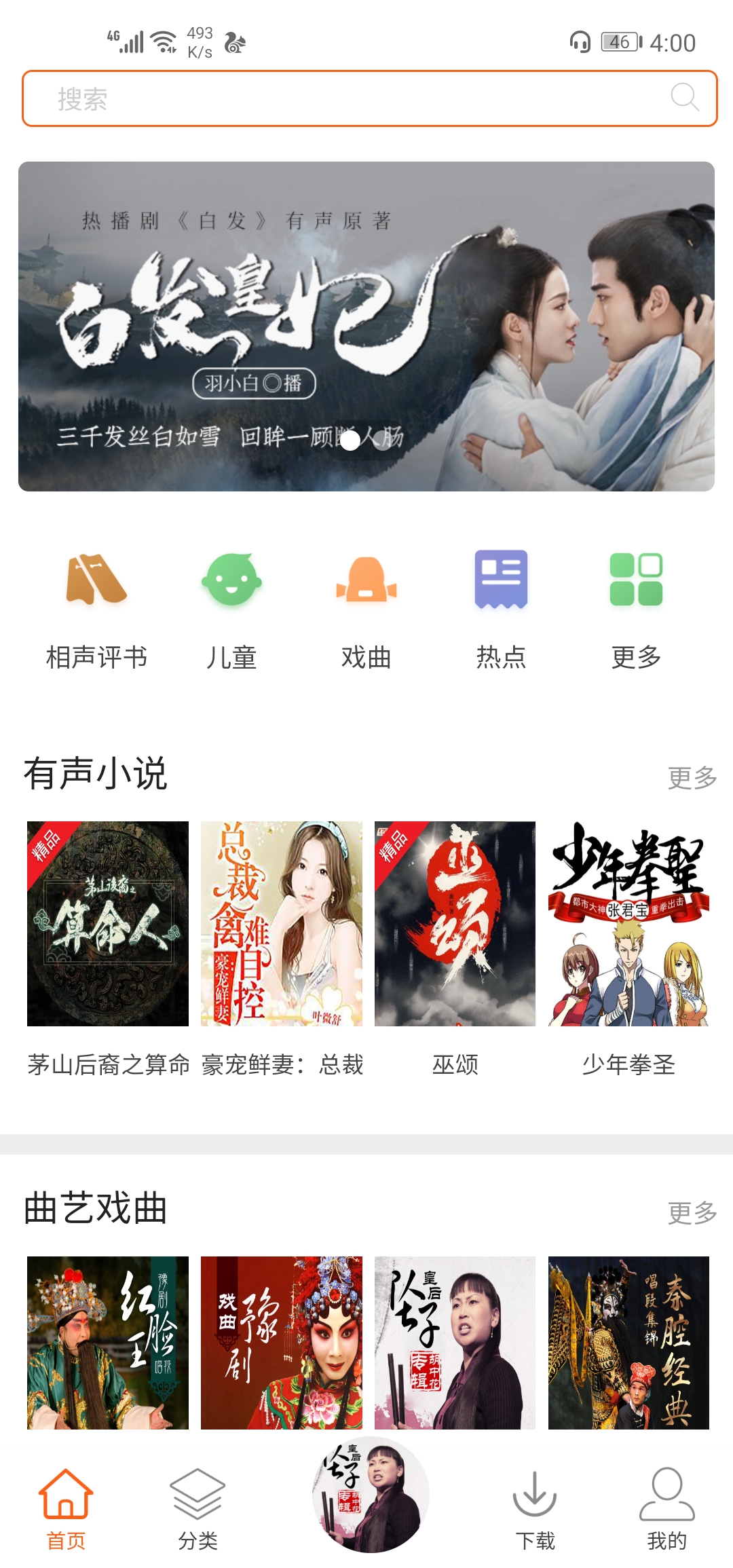Tap the 搜索 search box
Viewport: 733px width, 1568px height.
[x=369, y=98]
